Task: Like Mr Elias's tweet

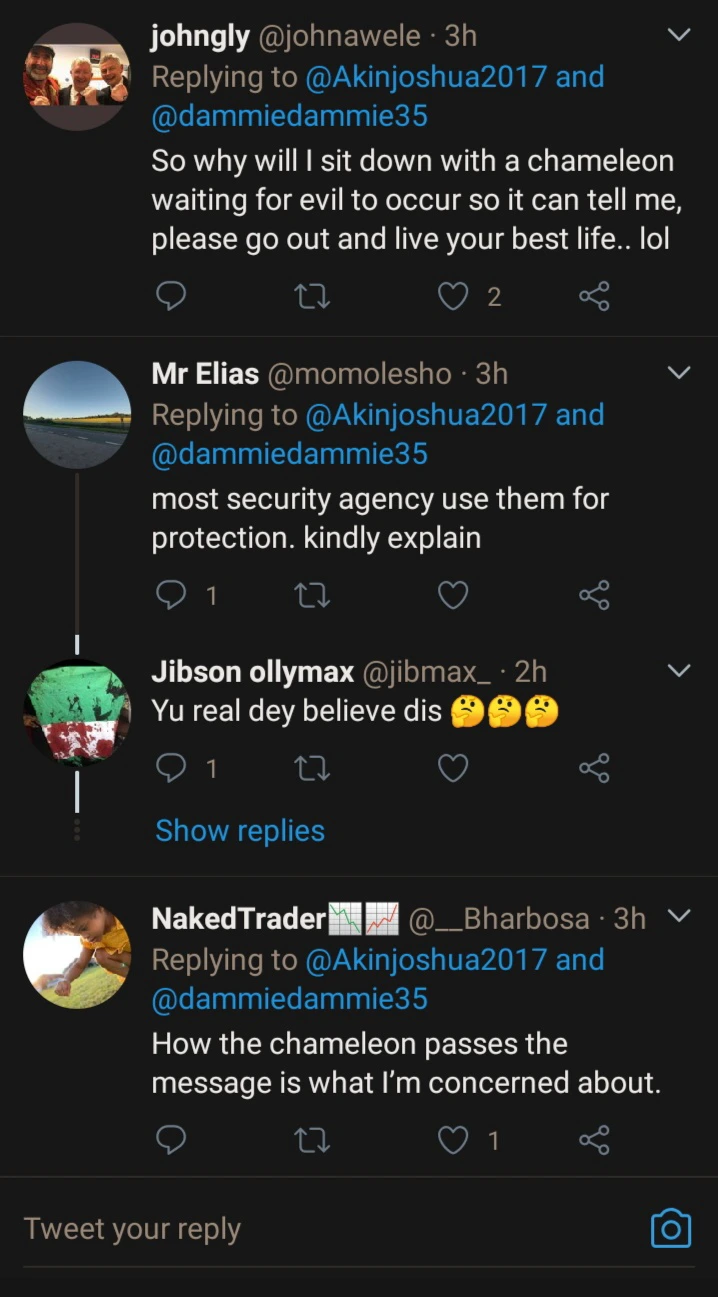Action: coord(454,596)
